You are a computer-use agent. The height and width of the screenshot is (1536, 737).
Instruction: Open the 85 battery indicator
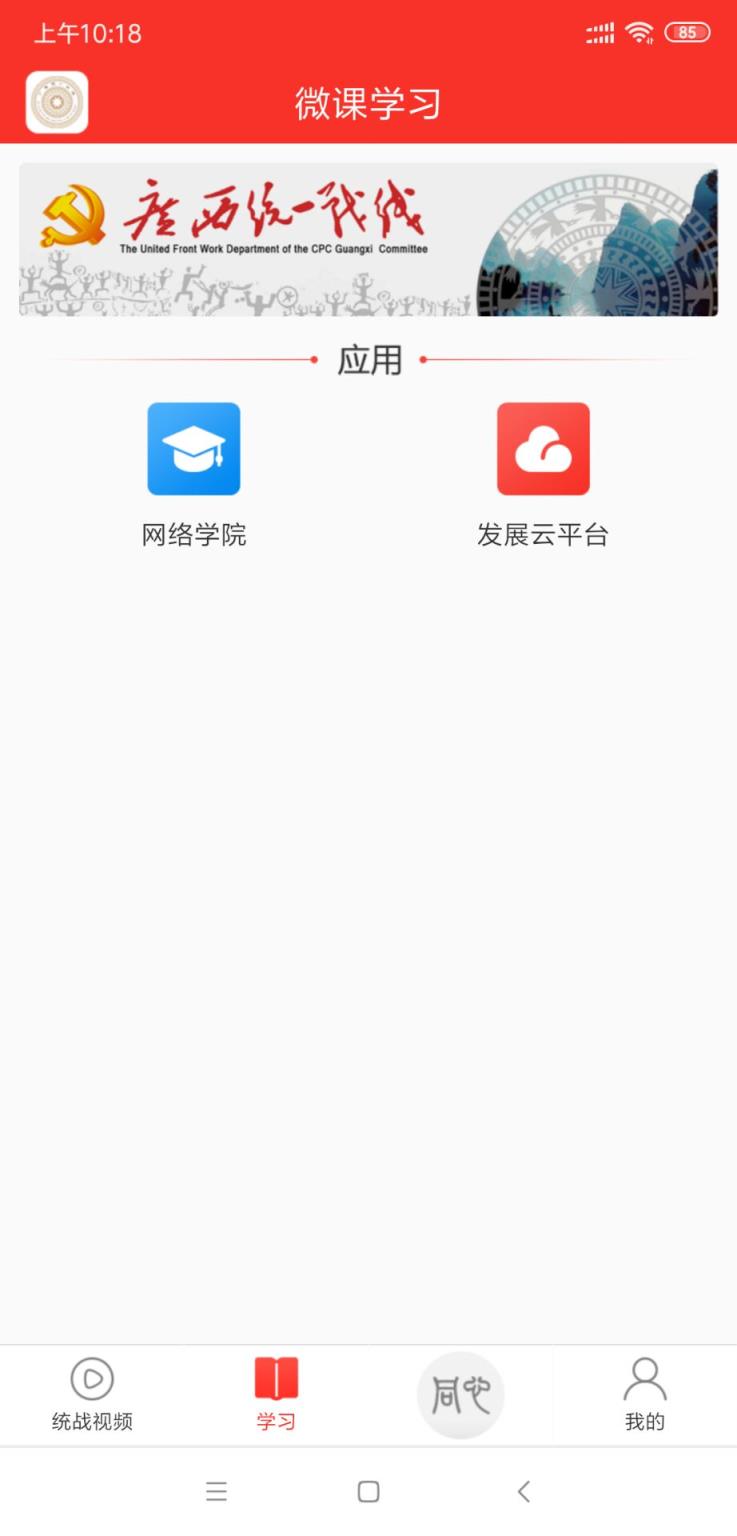pos(686,32)
